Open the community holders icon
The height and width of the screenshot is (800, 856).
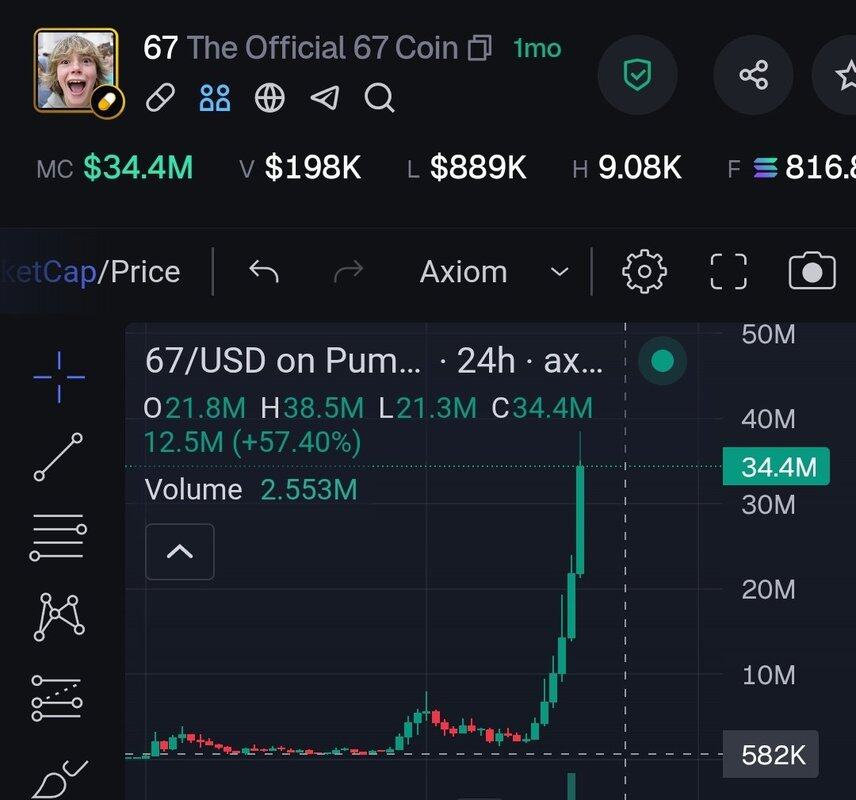(215, 97)
